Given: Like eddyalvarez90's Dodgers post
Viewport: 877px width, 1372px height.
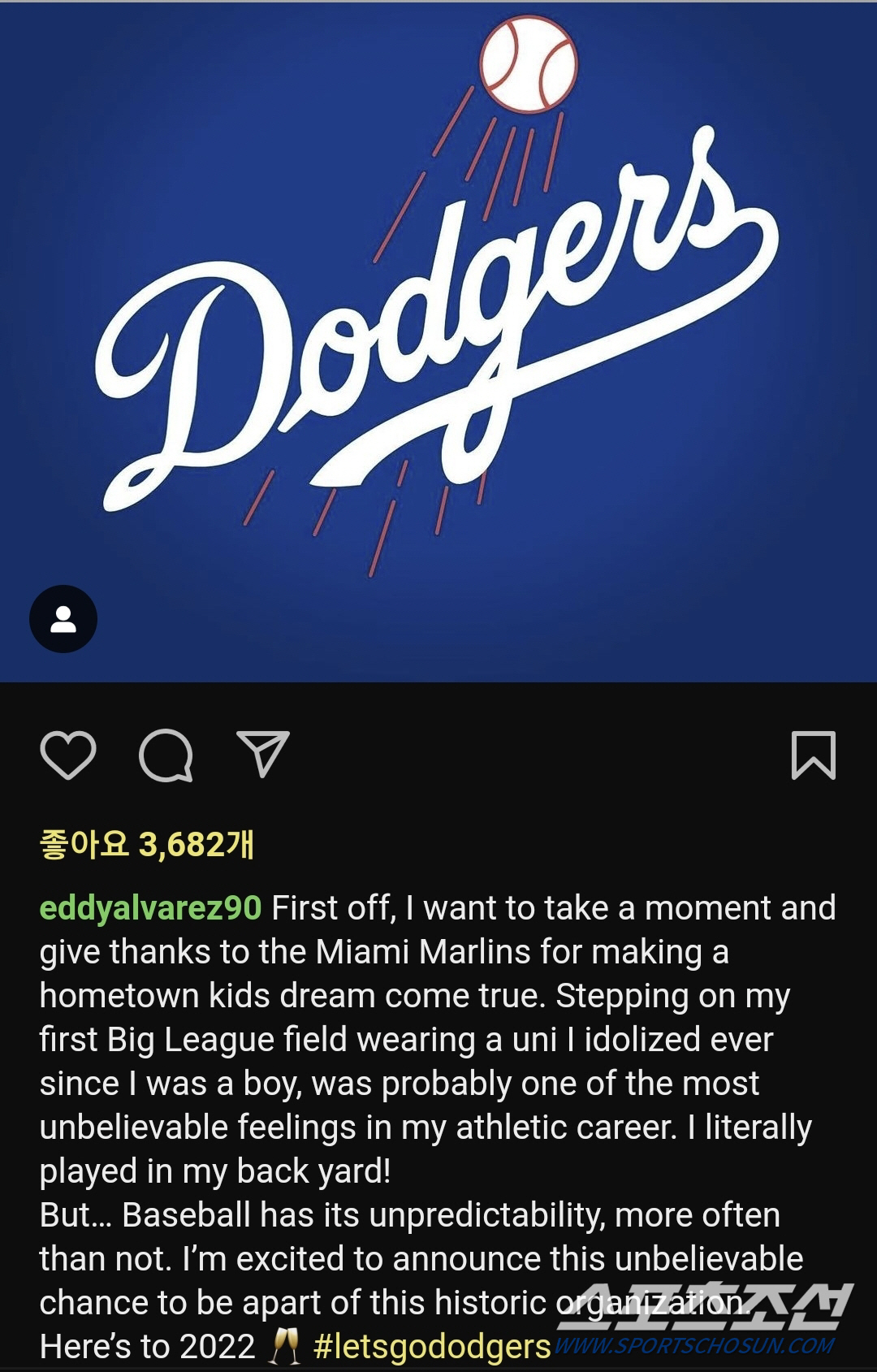Looking at the screenshot, I should [68, 755].
